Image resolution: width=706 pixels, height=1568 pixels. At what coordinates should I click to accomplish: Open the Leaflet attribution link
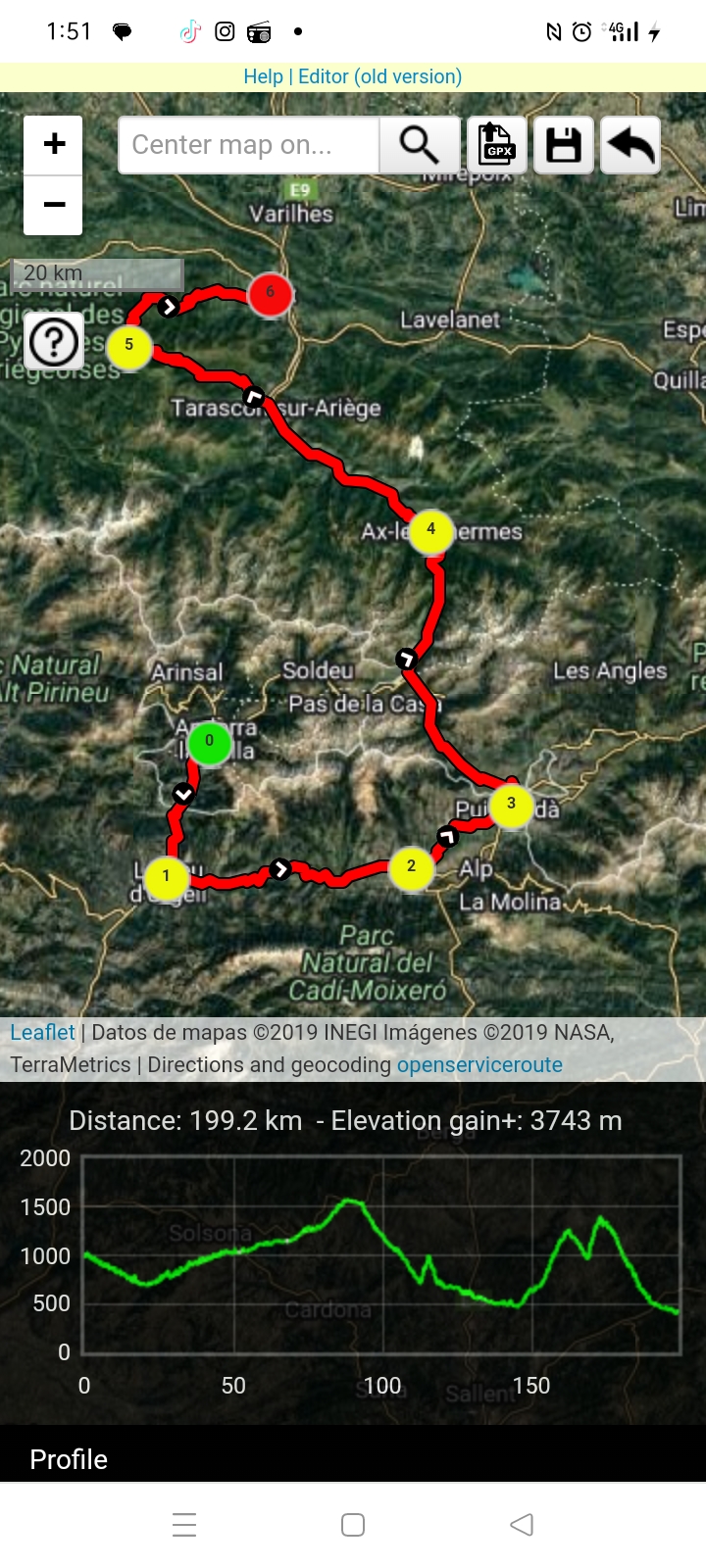[42, 1032]
